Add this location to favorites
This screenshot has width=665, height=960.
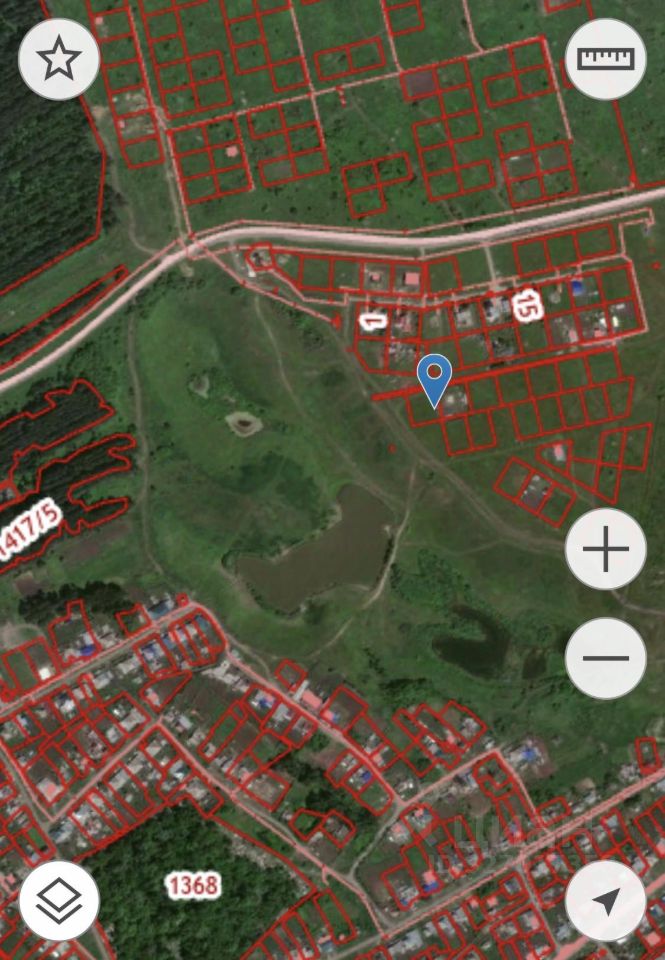pyautogui.click(x=58, y=59)
